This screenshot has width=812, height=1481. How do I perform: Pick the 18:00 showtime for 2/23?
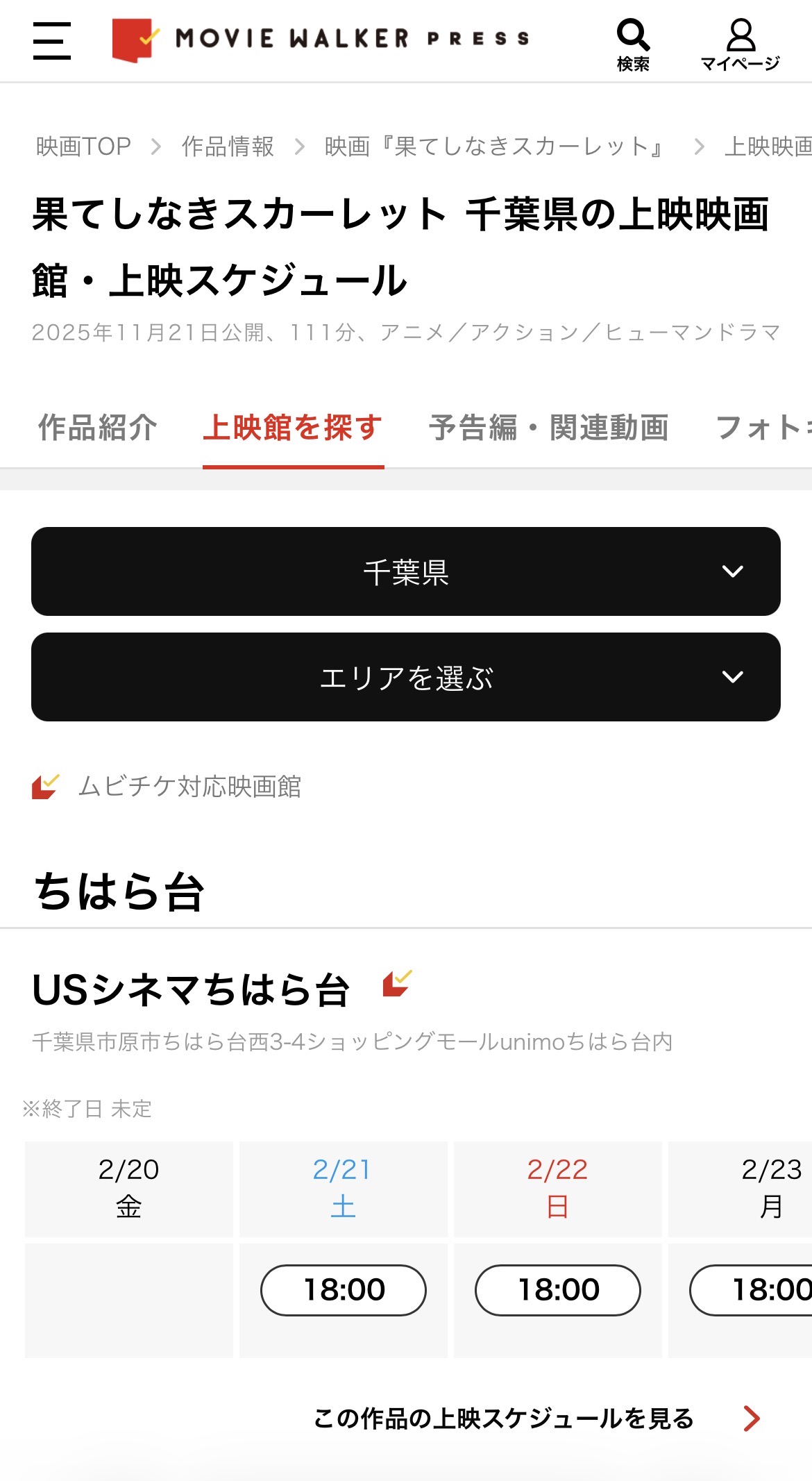(756, 1290)
